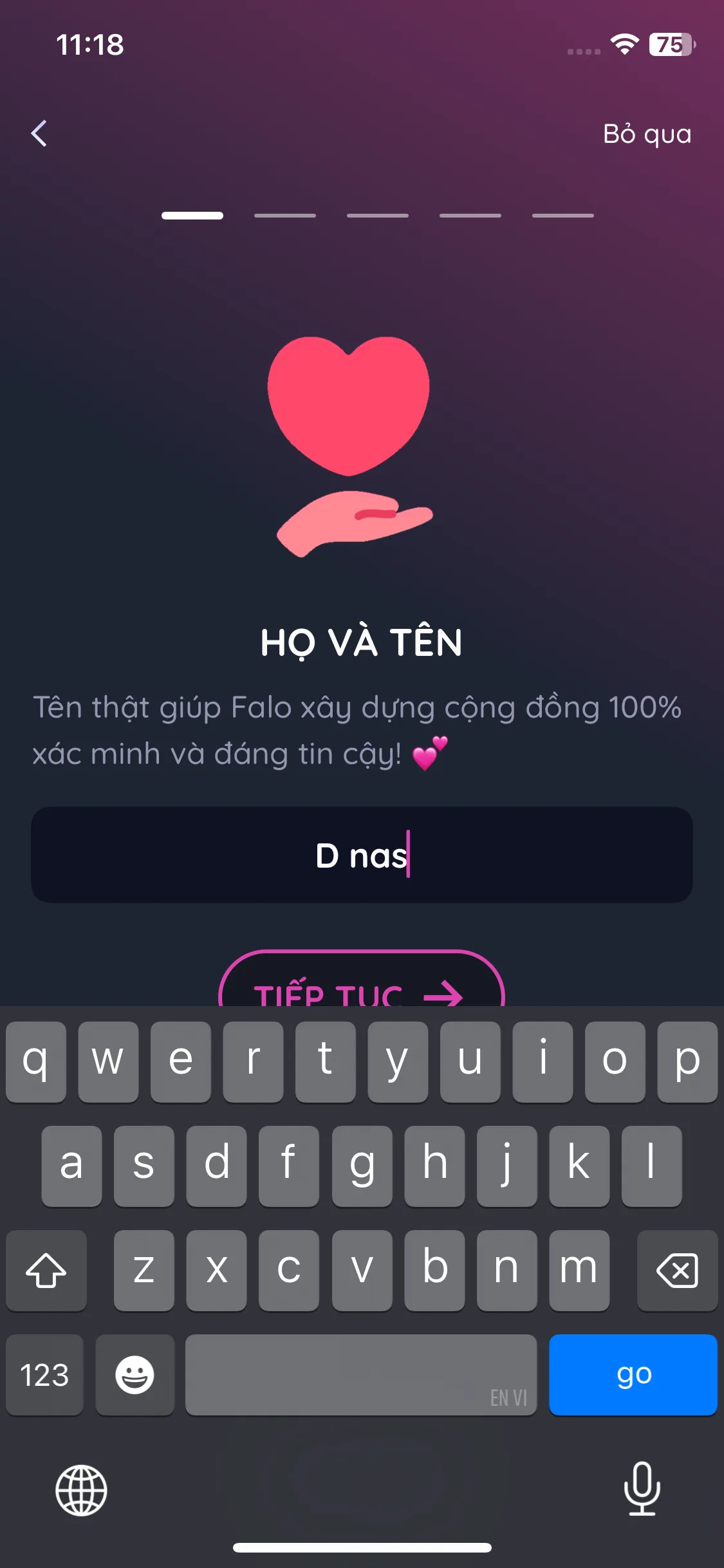
Task: Continue with the TIẾP TỤC button
Action: 362,983
